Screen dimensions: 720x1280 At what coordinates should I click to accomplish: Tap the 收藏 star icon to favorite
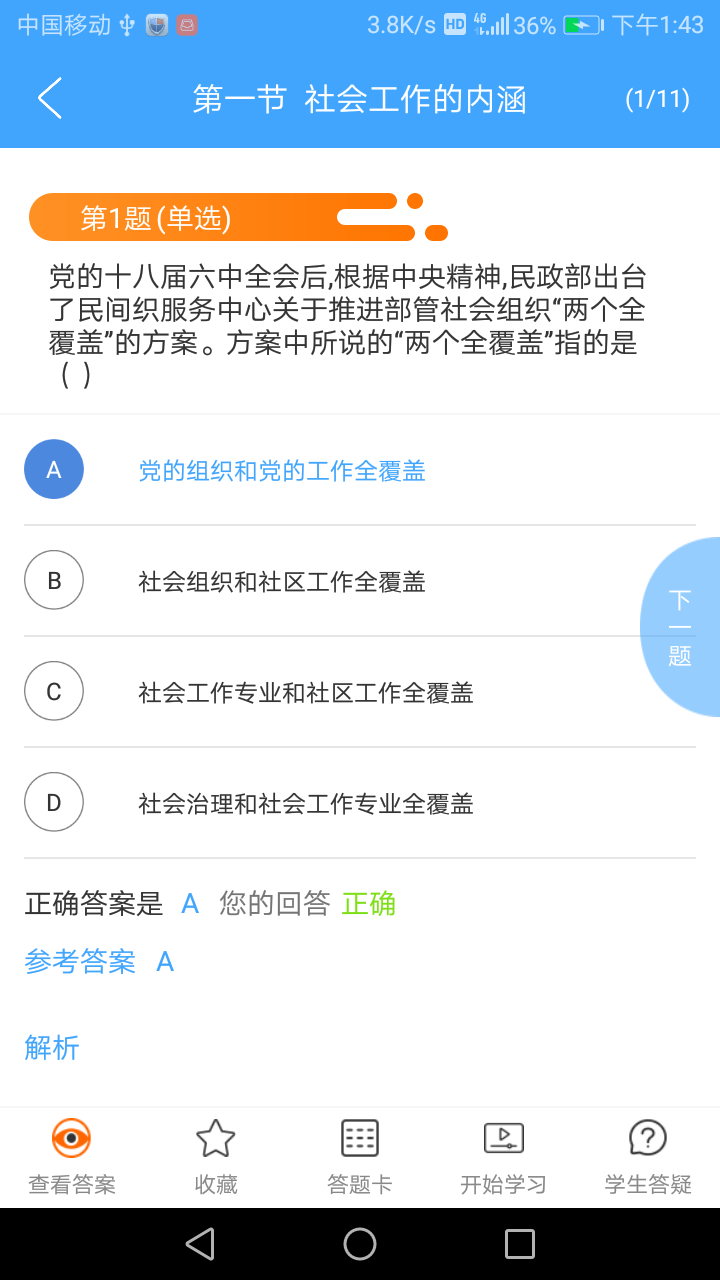tap(215, 1137)
